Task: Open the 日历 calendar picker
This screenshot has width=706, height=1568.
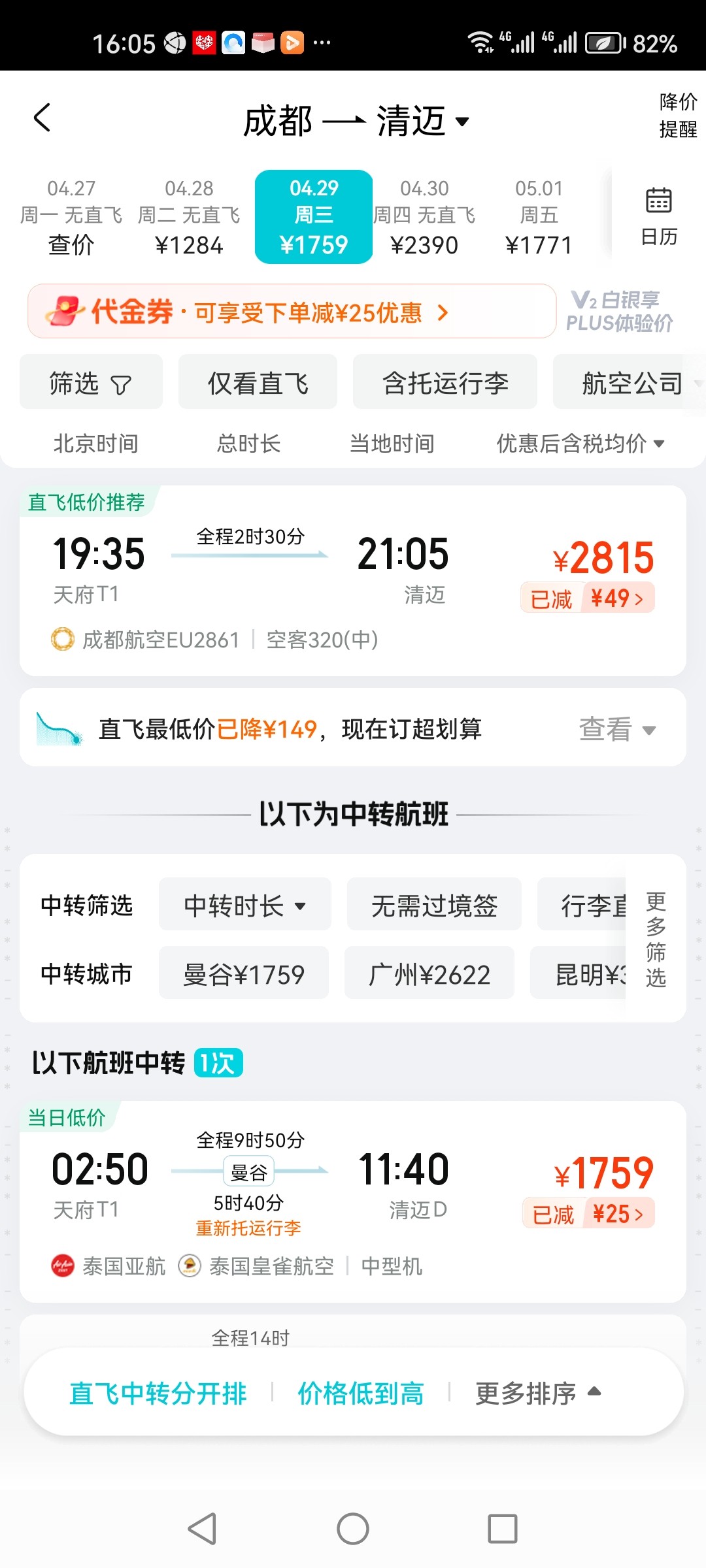Action: point(658,217)
